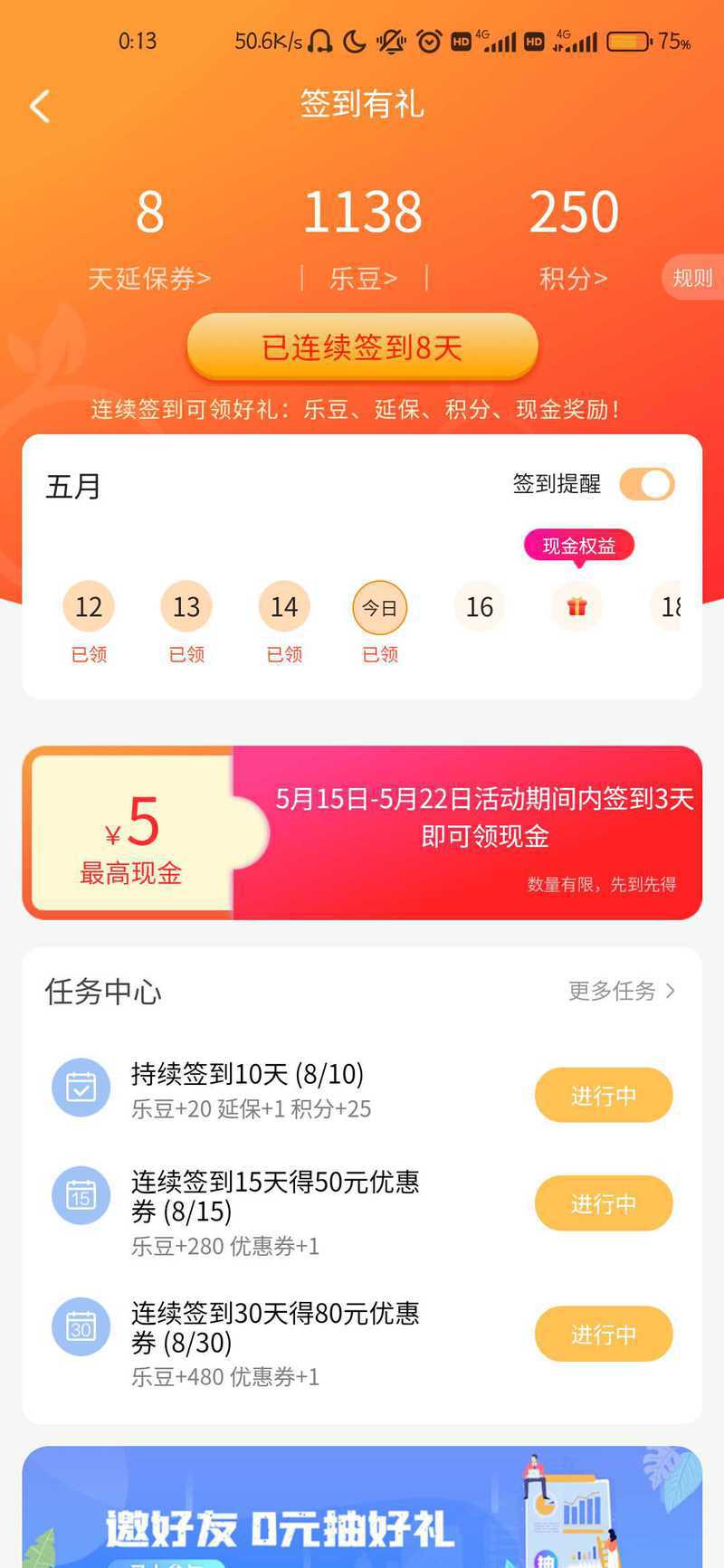Tap the gift icon under 现金权益
The image size is (724, 1568).
pos(576,606)
